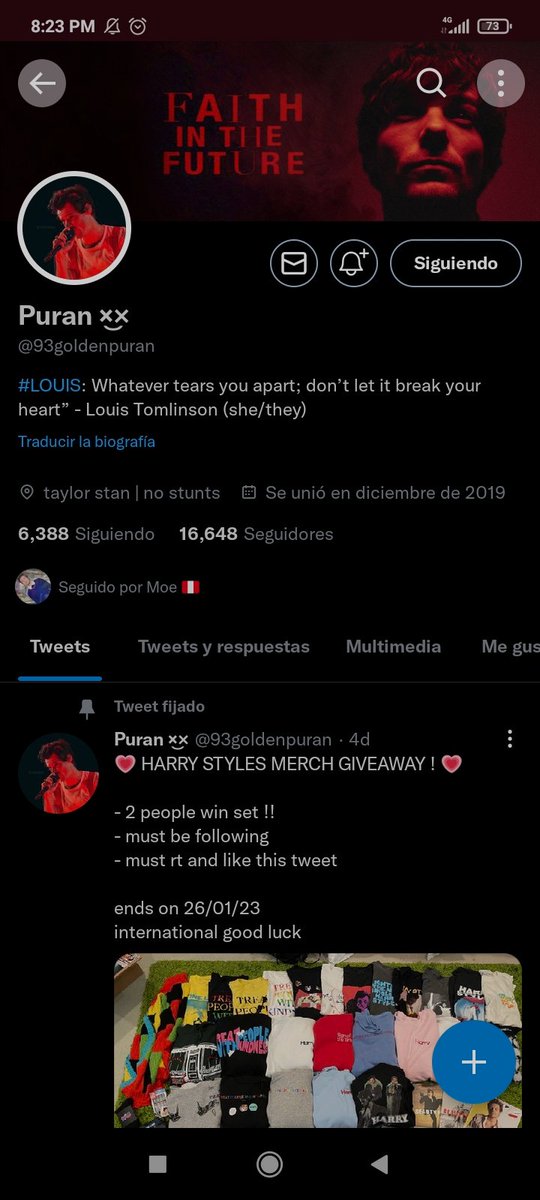Compose a new tweet

click(x=474, y=1062)
